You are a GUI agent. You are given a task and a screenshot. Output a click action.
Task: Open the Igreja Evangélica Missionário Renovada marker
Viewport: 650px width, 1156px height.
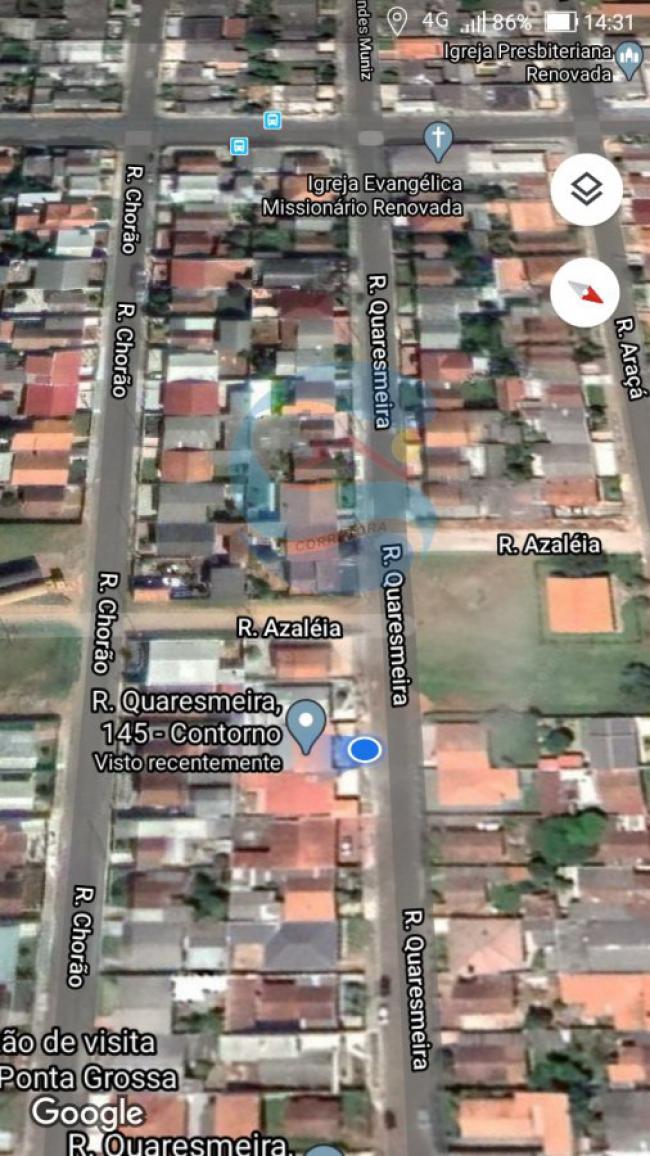tap(438, 141)
